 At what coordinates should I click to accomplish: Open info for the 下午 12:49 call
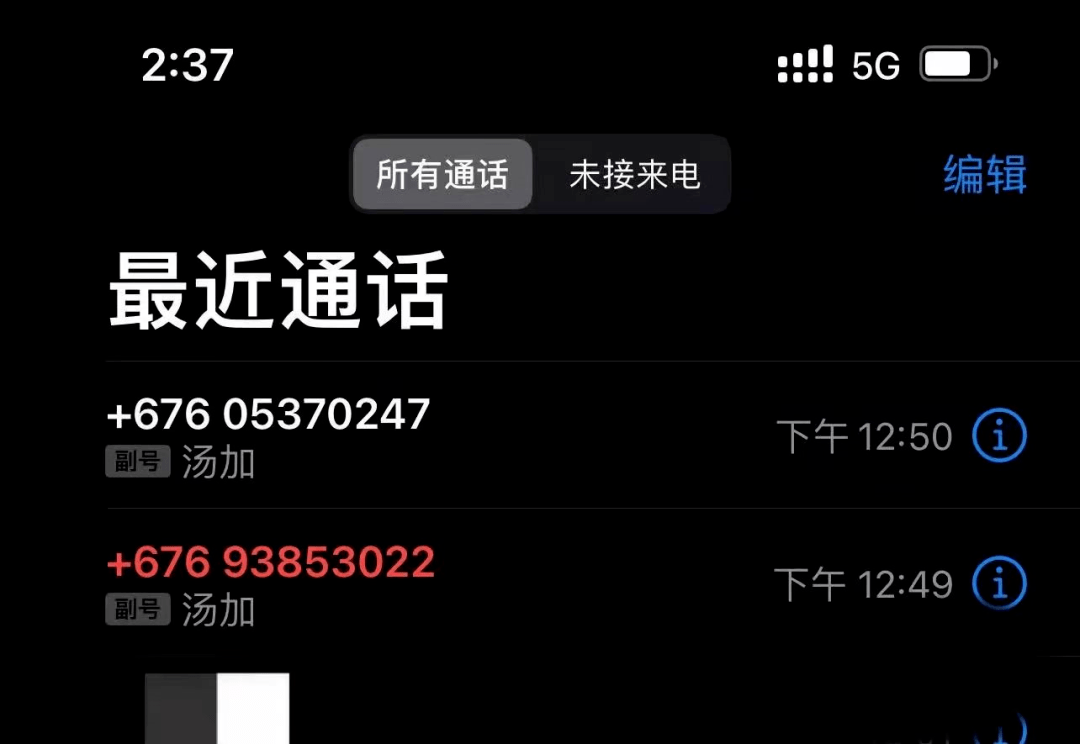(999, 583)
